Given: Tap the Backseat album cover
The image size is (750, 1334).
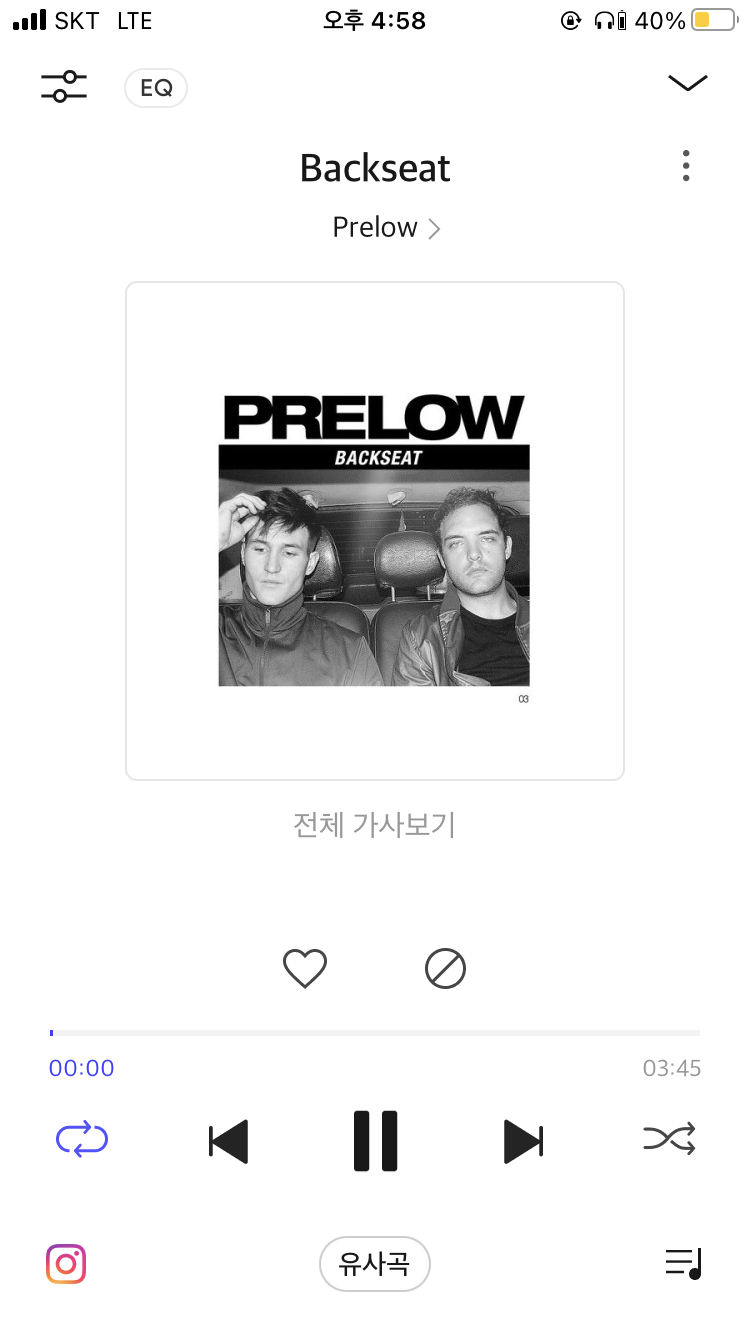Looking at the screenshot, I should click(375, 531).
